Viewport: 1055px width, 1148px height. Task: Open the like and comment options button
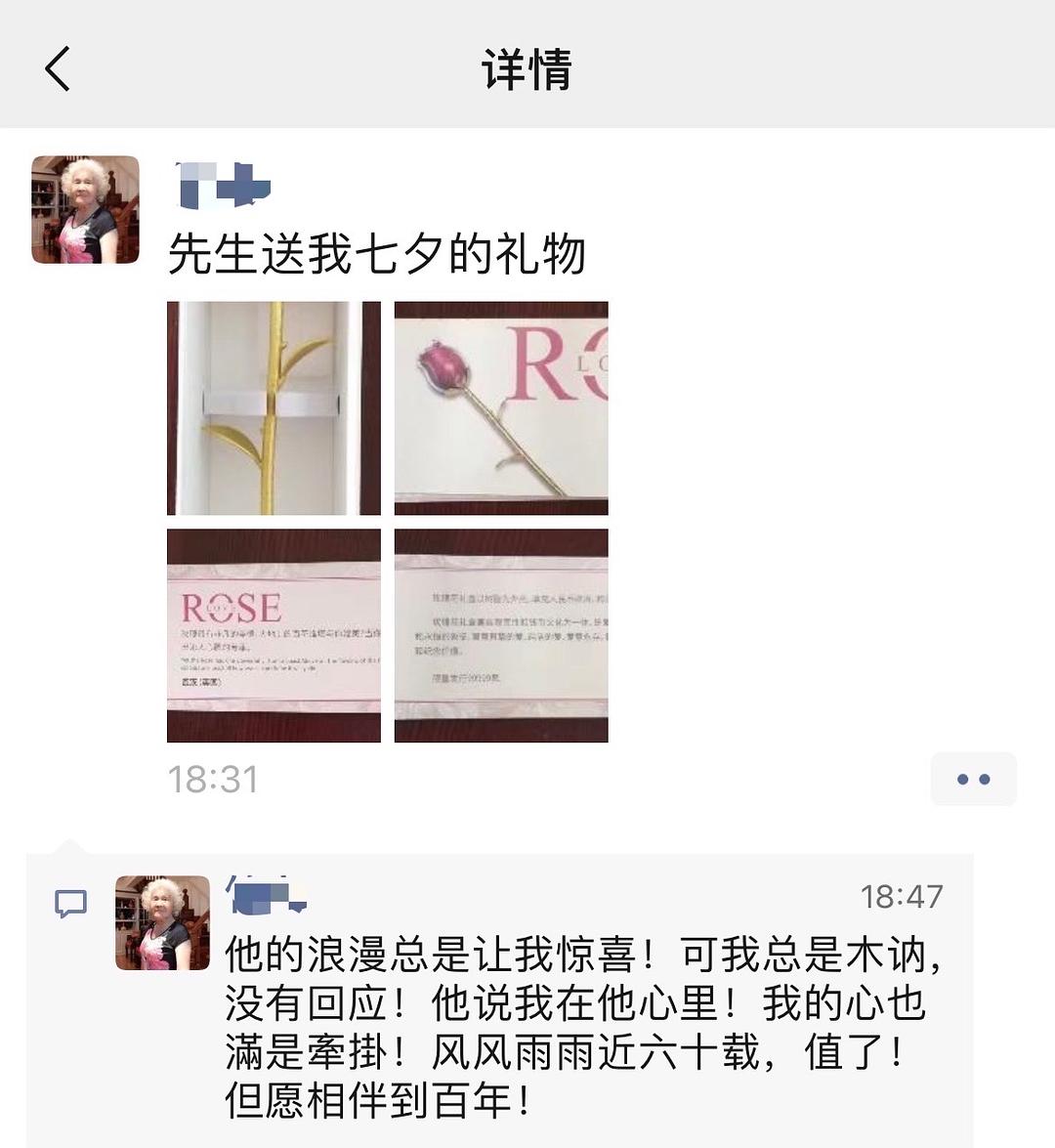click(973, 779)
